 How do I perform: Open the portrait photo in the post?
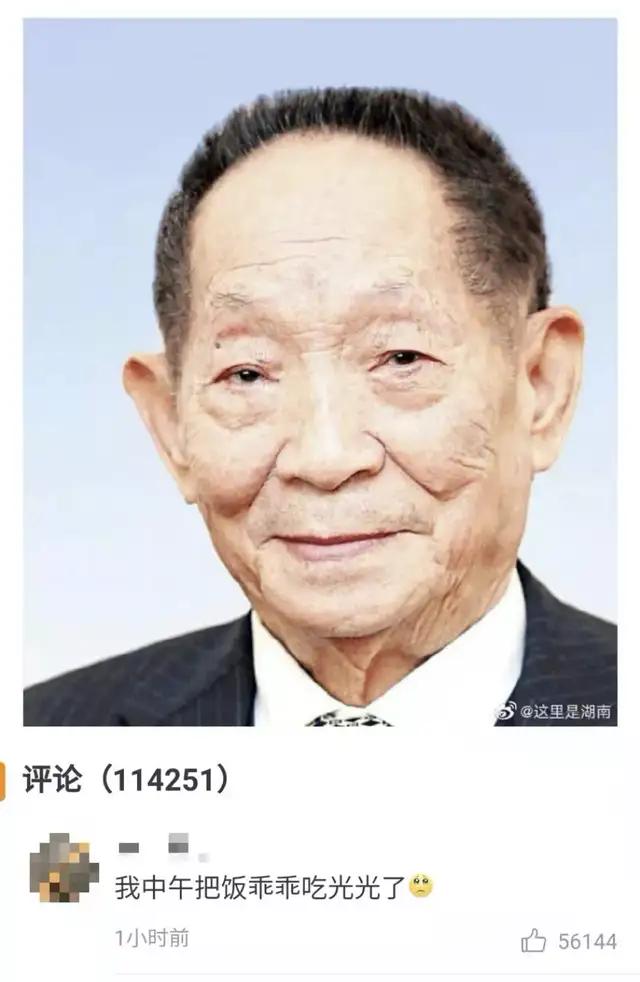(320, 372)
